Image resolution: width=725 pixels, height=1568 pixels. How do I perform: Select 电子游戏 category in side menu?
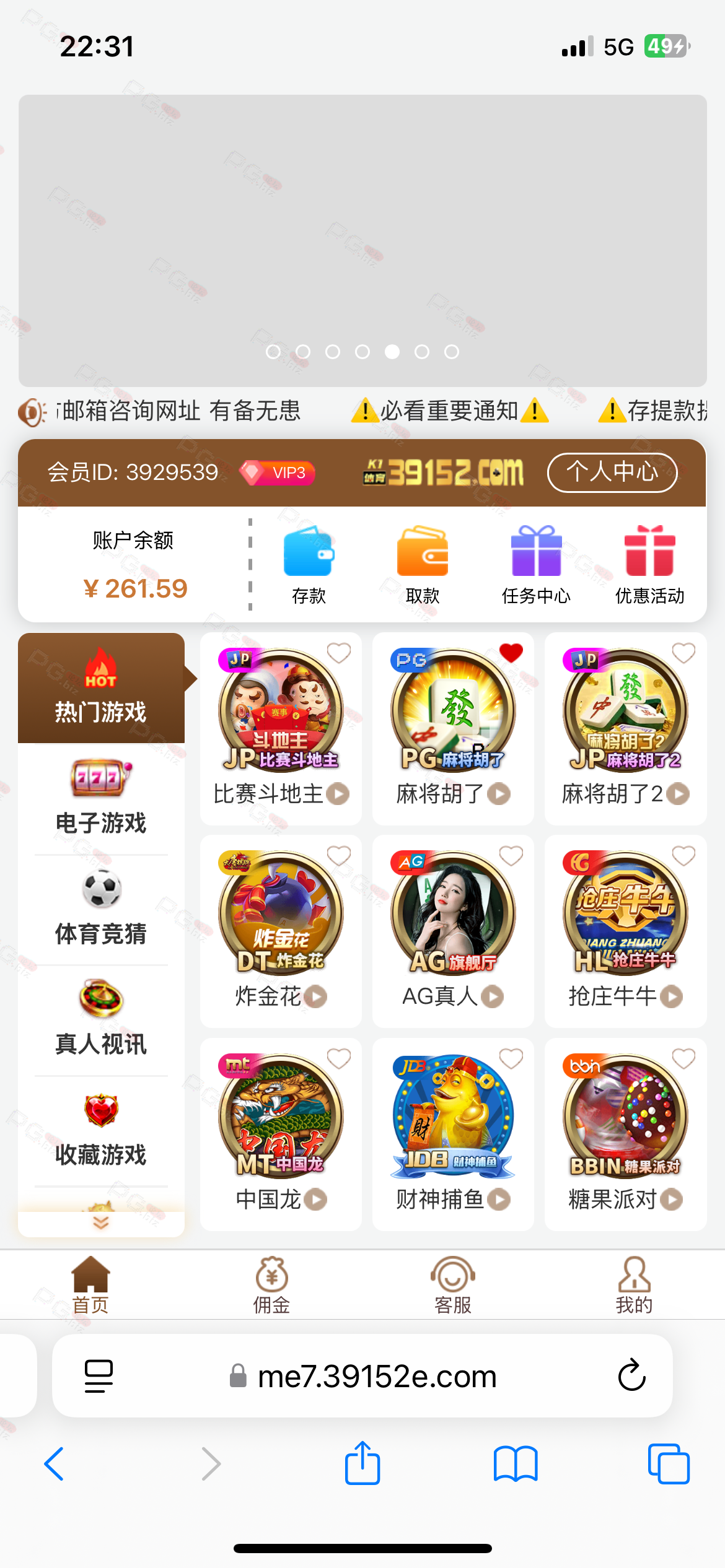coord(101,798)
